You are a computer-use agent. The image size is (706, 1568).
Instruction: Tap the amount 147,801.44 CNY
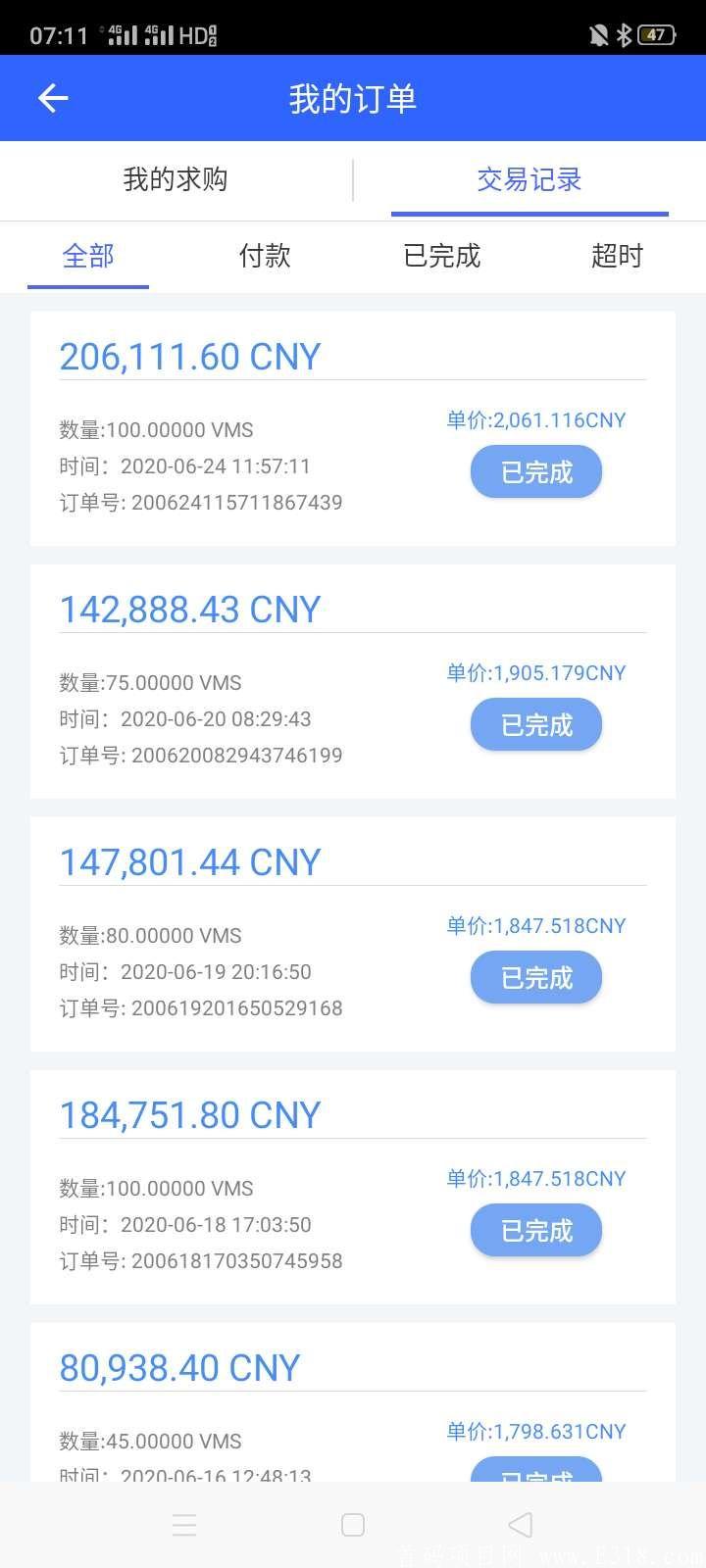coord(189,861)
